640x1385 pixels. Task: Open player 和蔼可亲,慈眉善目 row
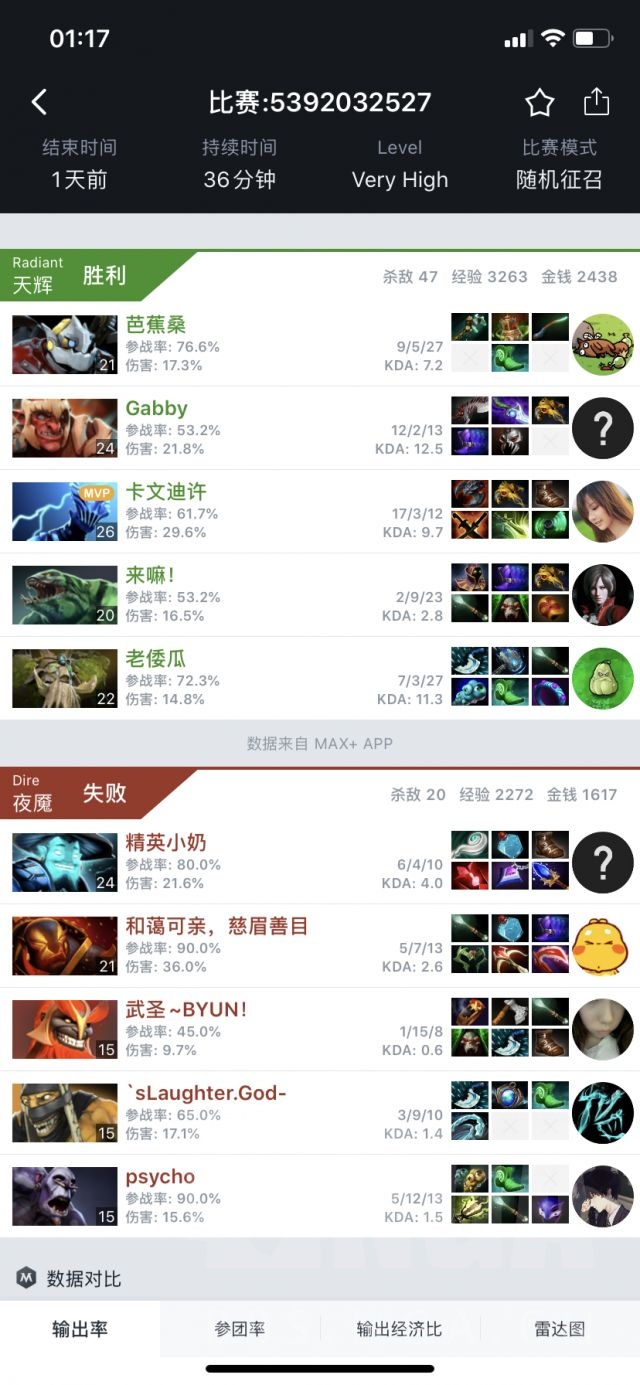pos(320,946)
